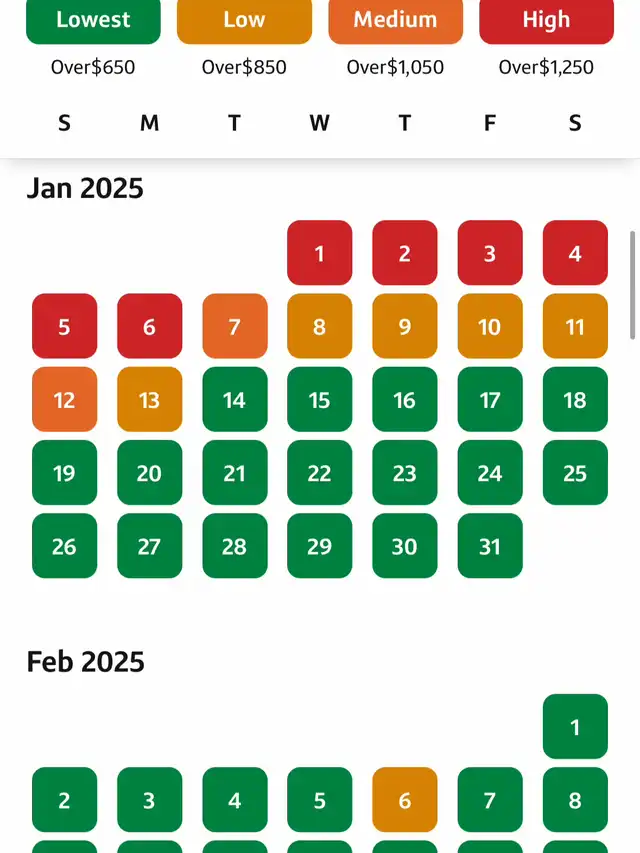This screenshot has height=853, width=640.
Task: Select January 1, 2025
Action: [319, 253]
